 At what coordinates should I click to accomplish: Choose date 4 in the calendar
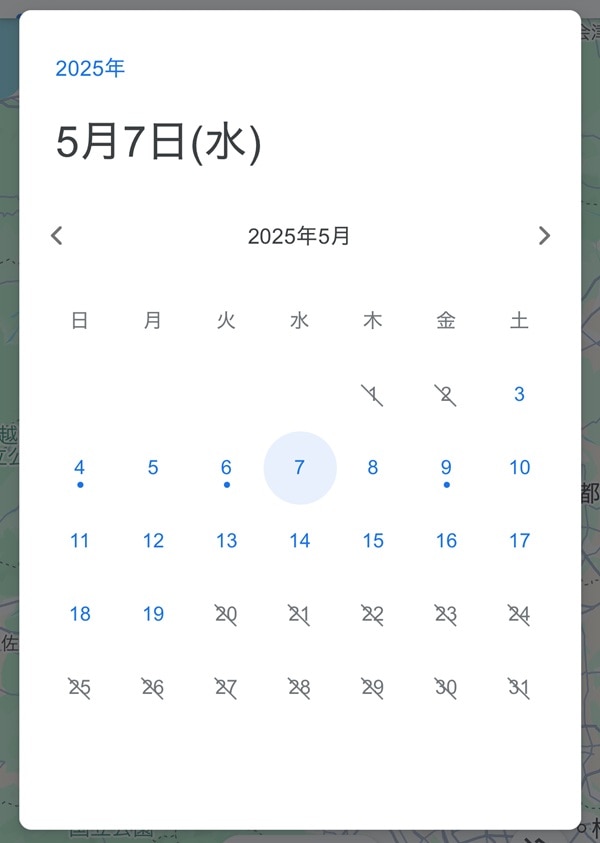point(80,468)
